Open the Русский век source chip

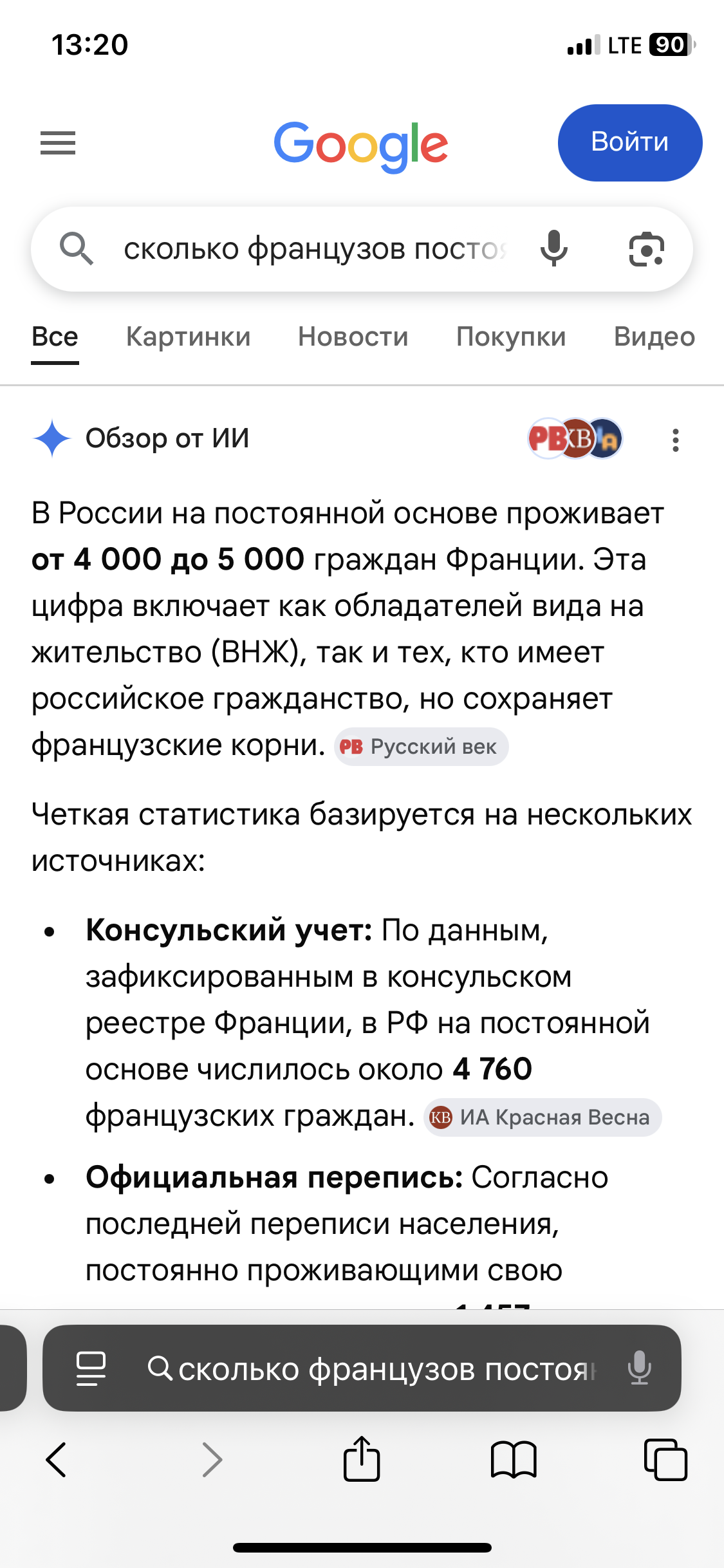[x=421, y=747]
